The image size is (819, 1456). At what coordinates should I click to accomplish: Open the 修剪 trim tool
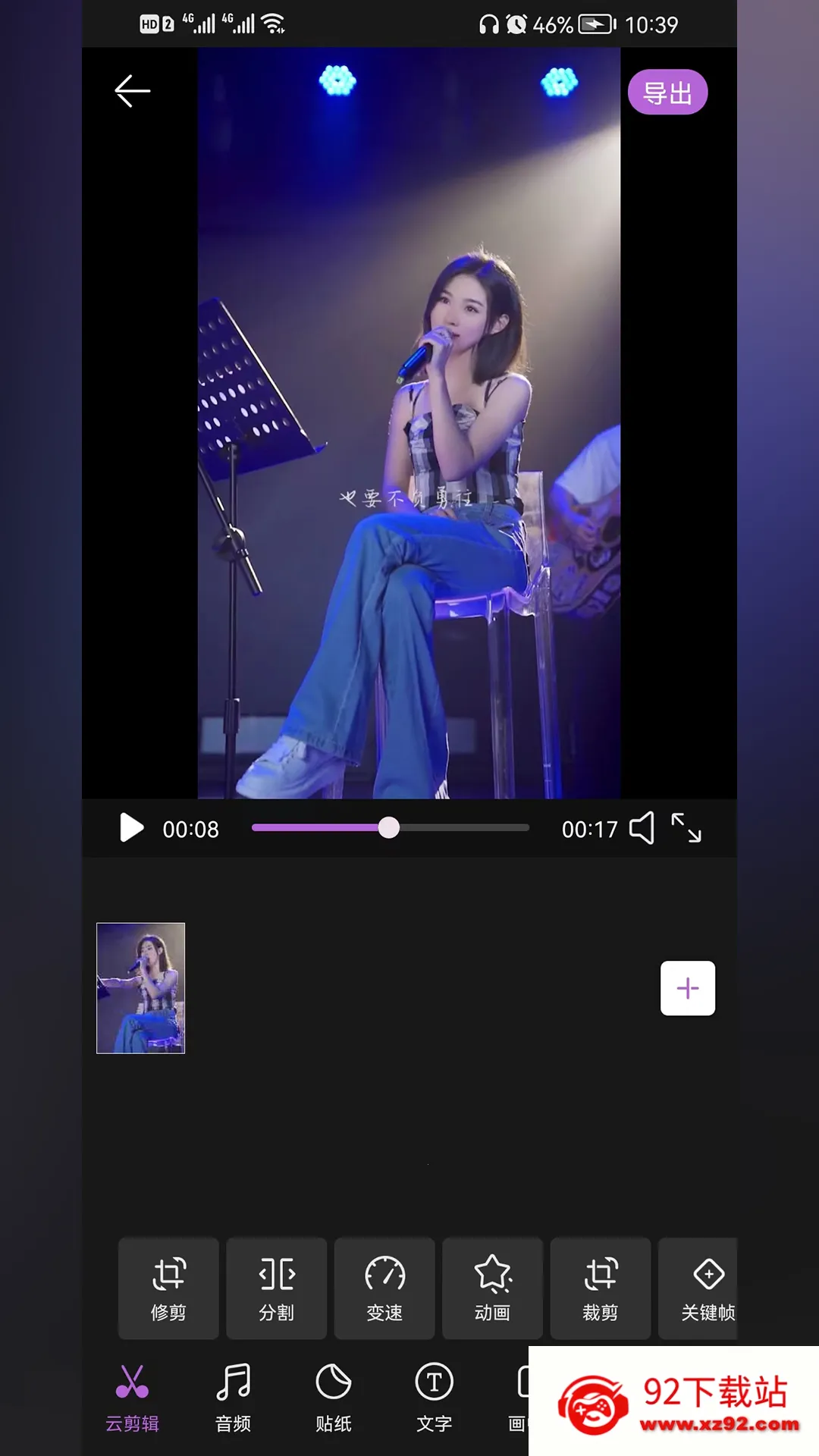point(168,1288)
